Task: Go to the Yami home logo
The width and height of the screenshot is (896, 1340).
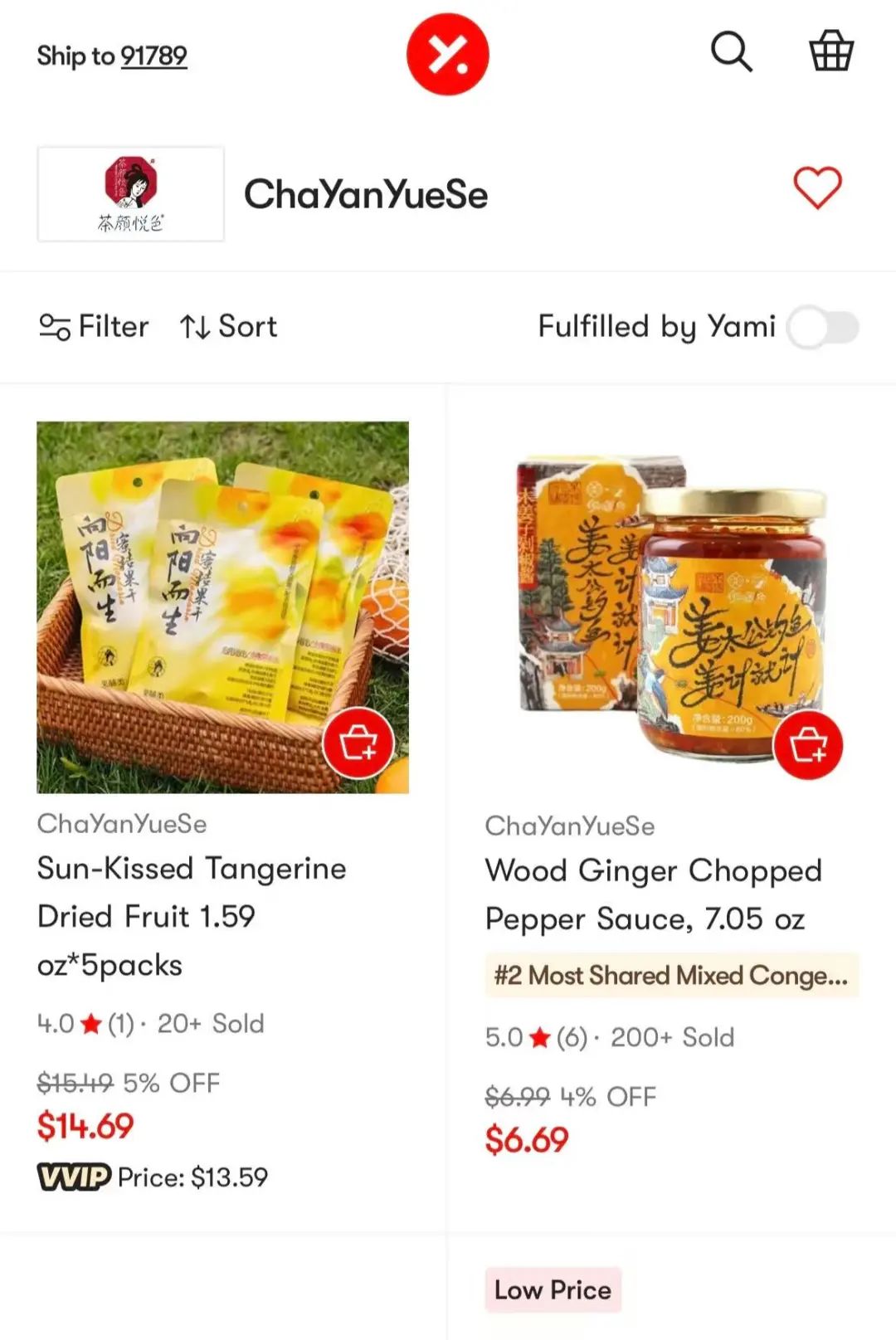Action: [447, 55]
